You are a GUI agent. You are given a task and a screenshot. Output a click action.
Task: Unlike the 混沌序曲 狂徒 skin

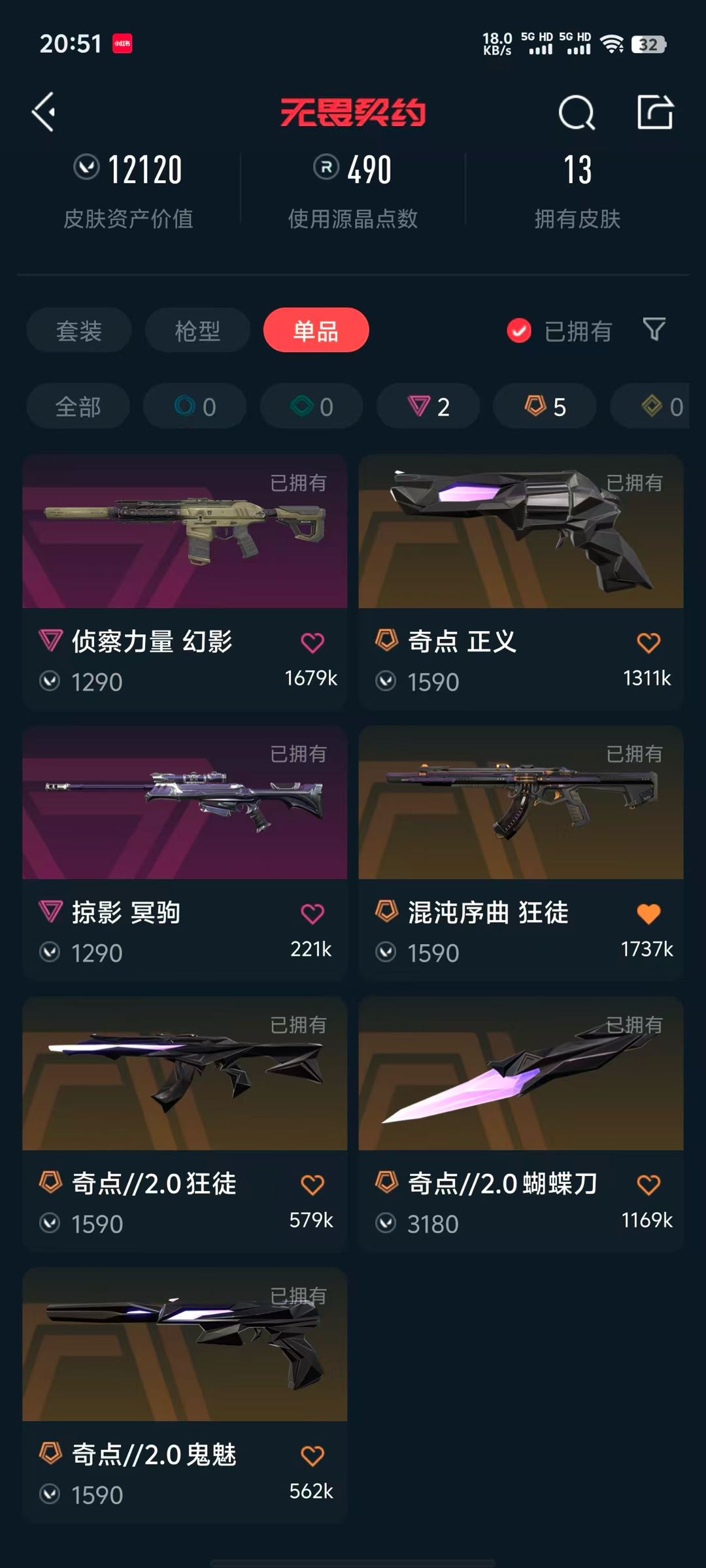[648, 913]
